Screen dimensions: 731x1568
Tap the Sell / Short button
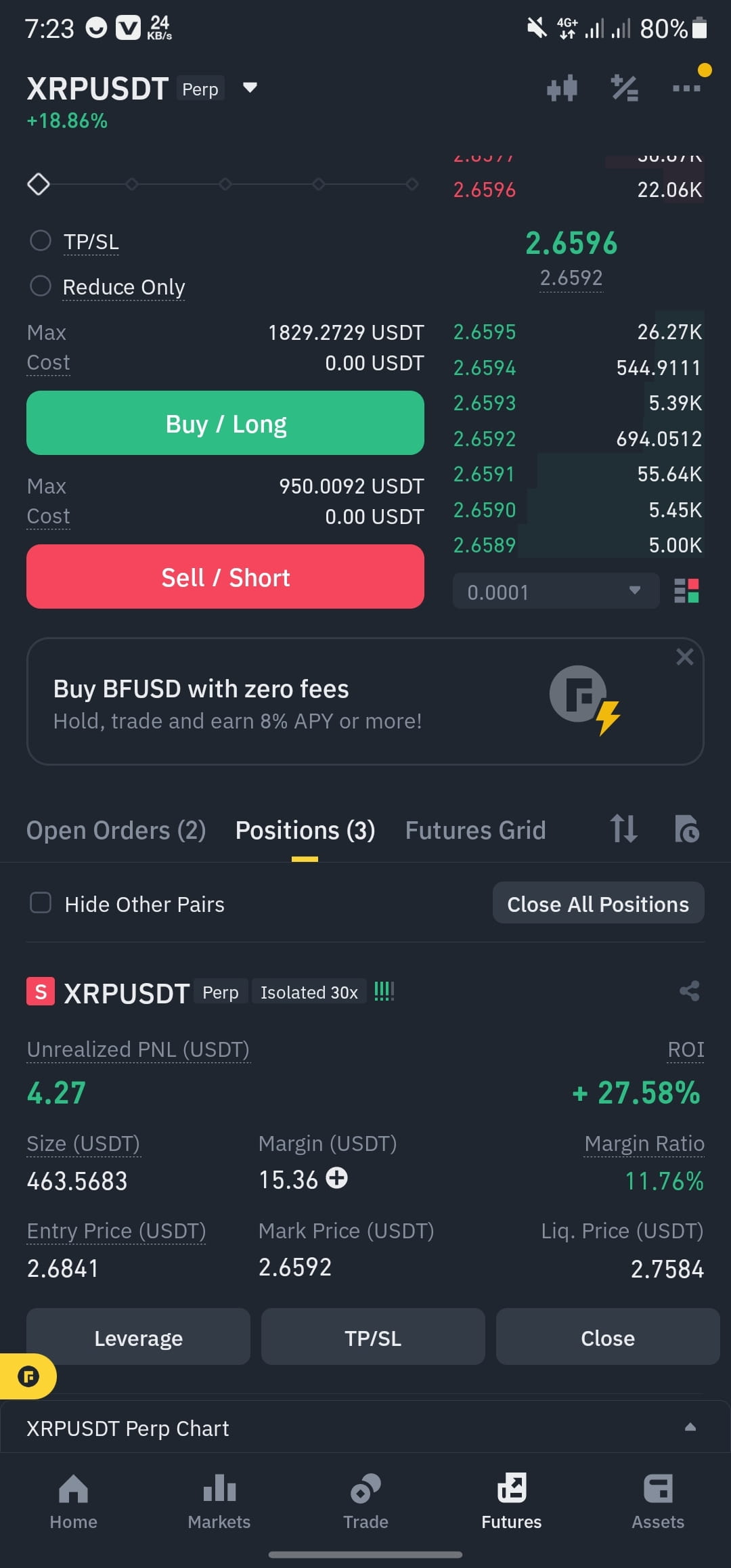(x=225, y=577)
